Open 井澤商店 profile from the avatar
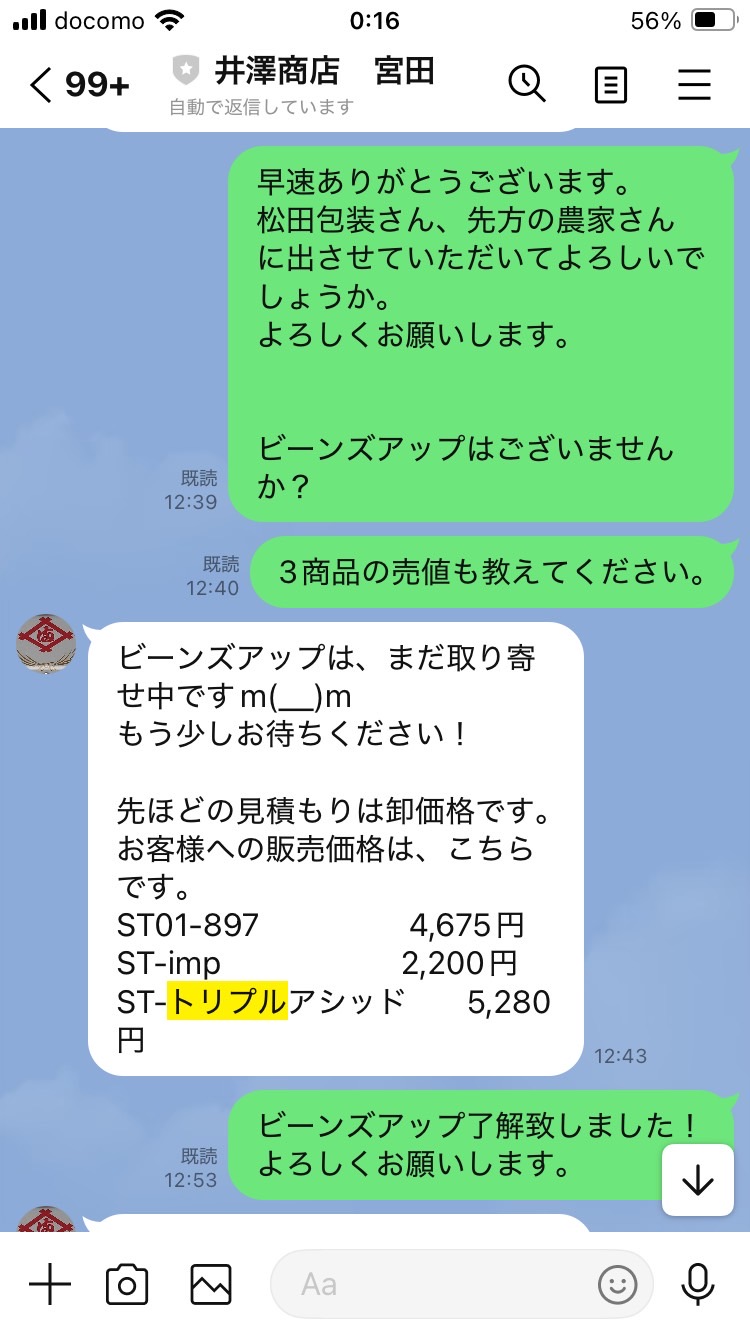Viewport: 750px width, 1334px height. coord(46,644)
